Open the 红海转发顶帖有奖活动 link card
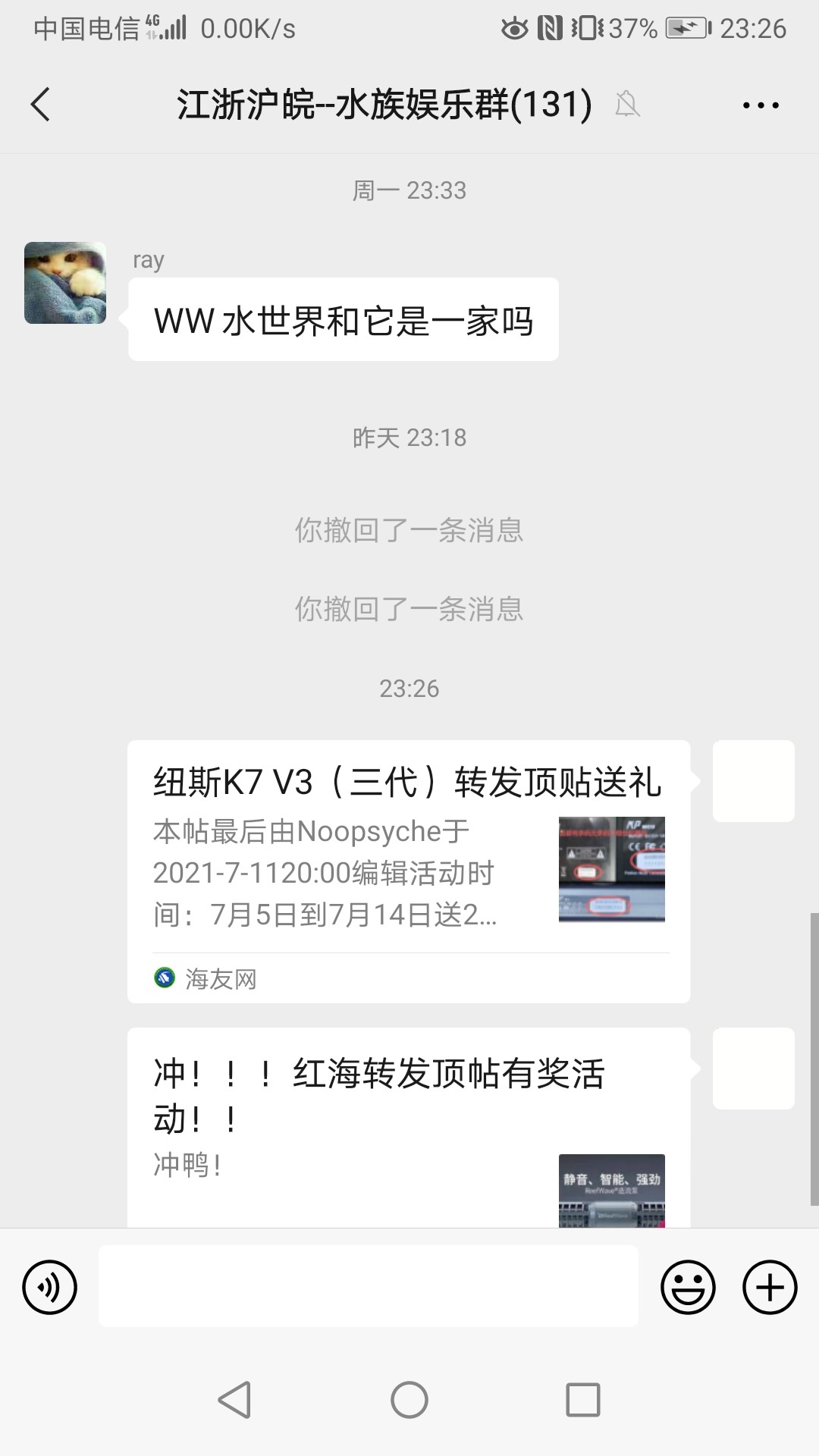Image resolution: width=819 pixels, height=1456 pixels. click(x=408, y=1122)
